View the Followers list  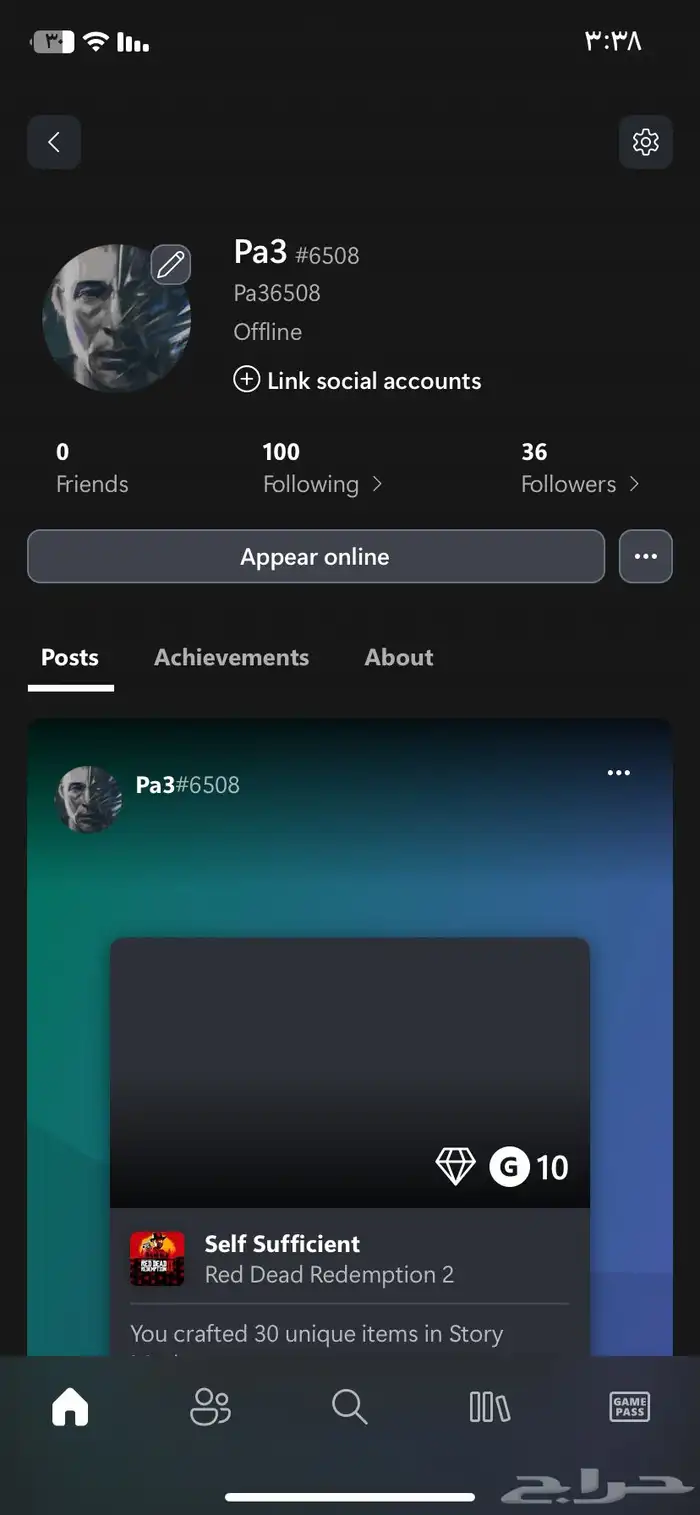[580, 469]
